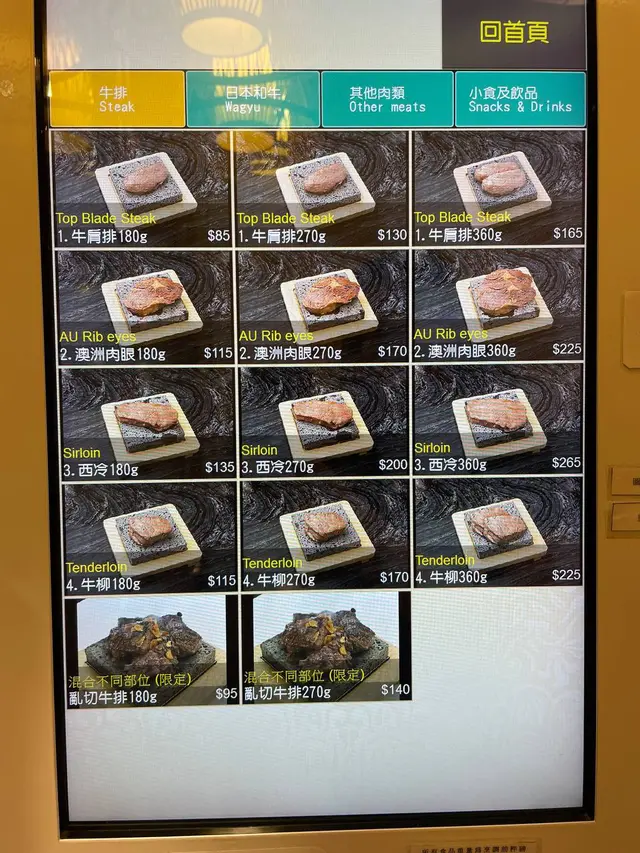Image resolution: width=640 pixels, height=853 pixels.
Task: Choose AU Rib eyes 270g
Action: 324,306
